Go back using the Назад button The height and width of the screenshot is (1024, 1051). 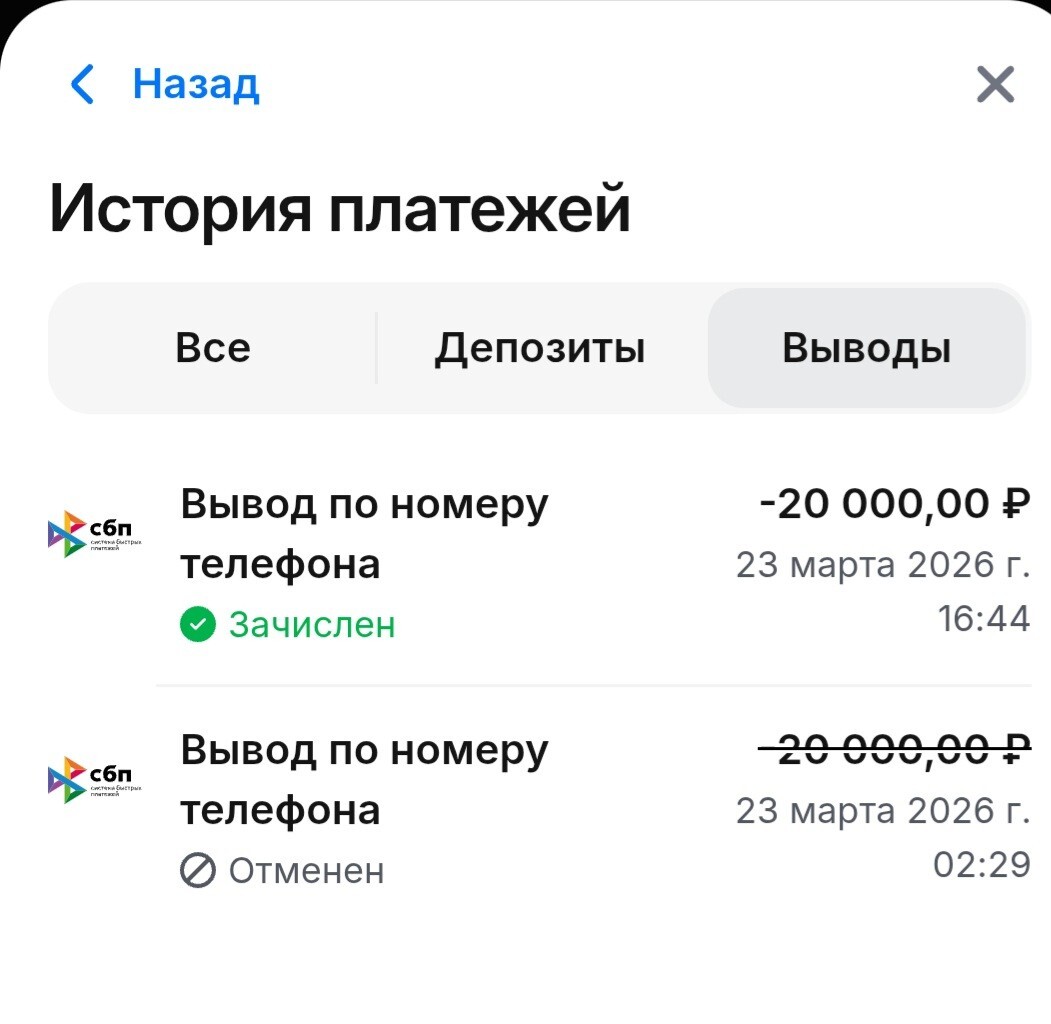(166, 85)
